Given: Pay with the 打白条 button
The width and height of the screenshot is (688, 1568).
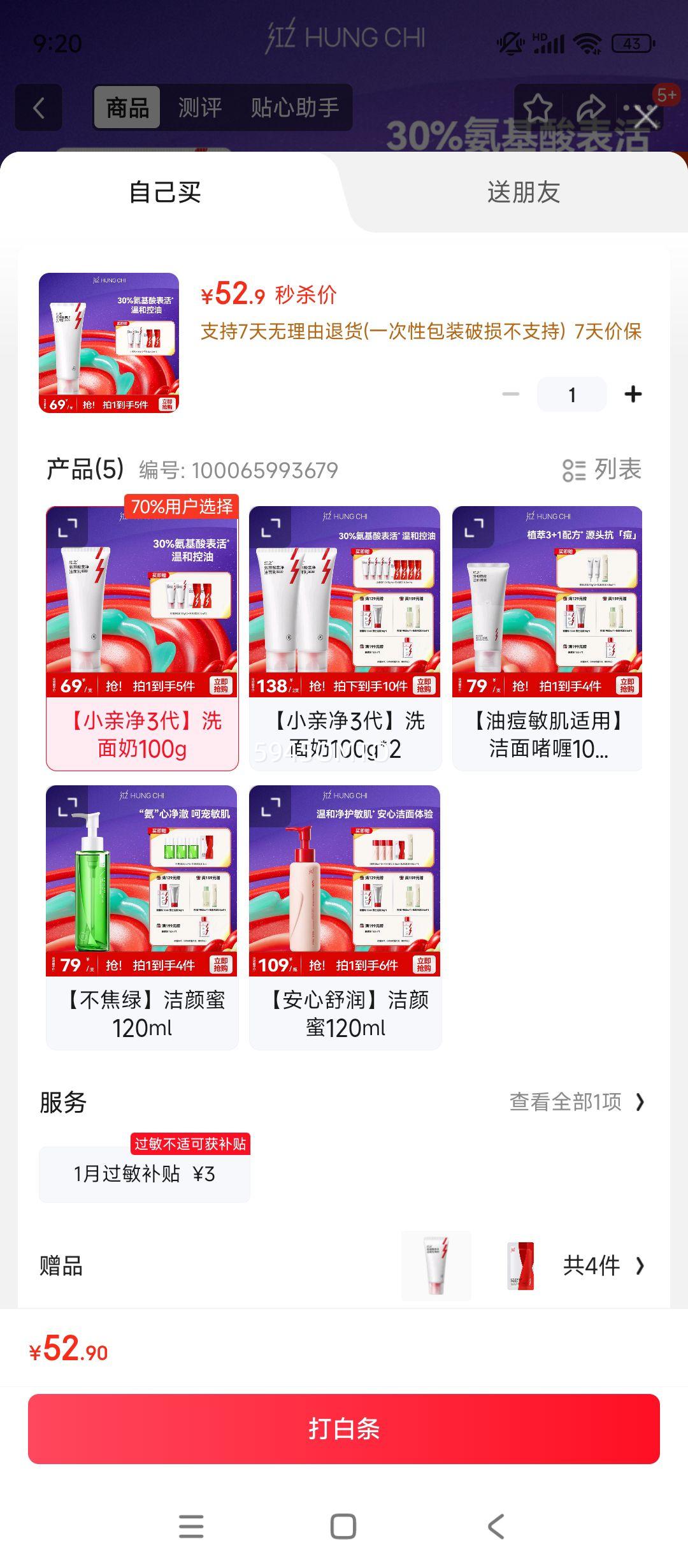Looking at the screenshot, I should (344, 1428).
